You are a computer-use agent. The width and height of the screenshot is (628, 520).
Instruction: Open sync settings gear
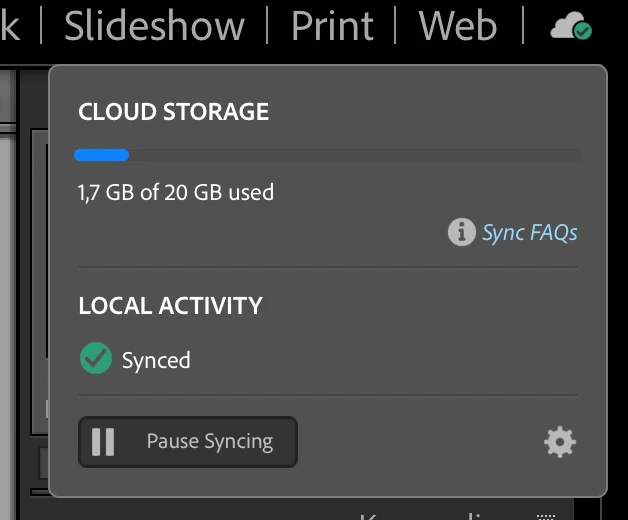(560, 442)
